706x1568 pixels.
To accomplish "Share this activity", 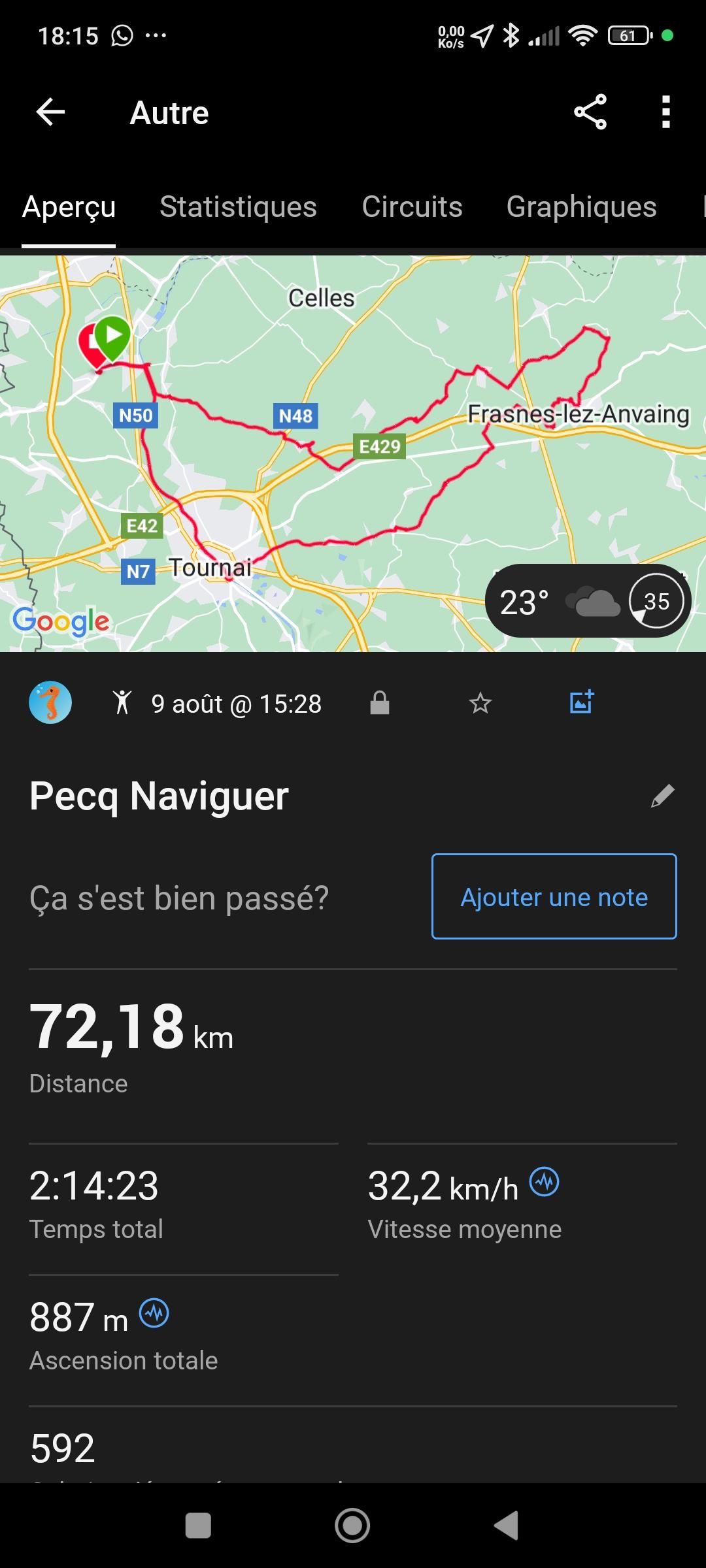I will coord(590,112).
